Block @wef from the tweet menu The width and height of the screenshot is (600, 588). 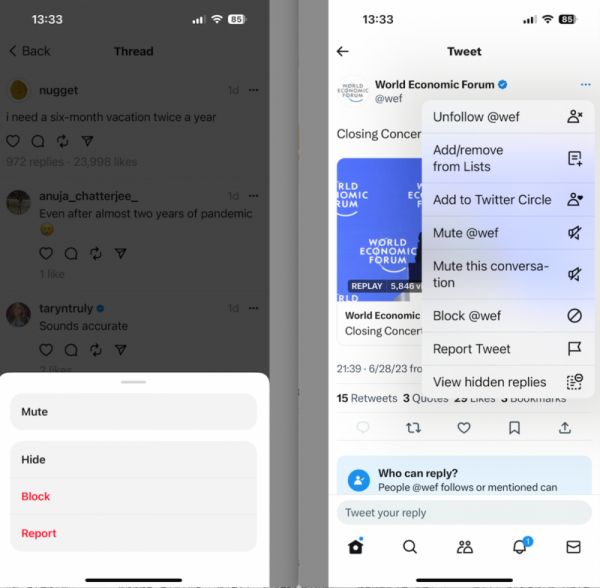click(507, 315)
